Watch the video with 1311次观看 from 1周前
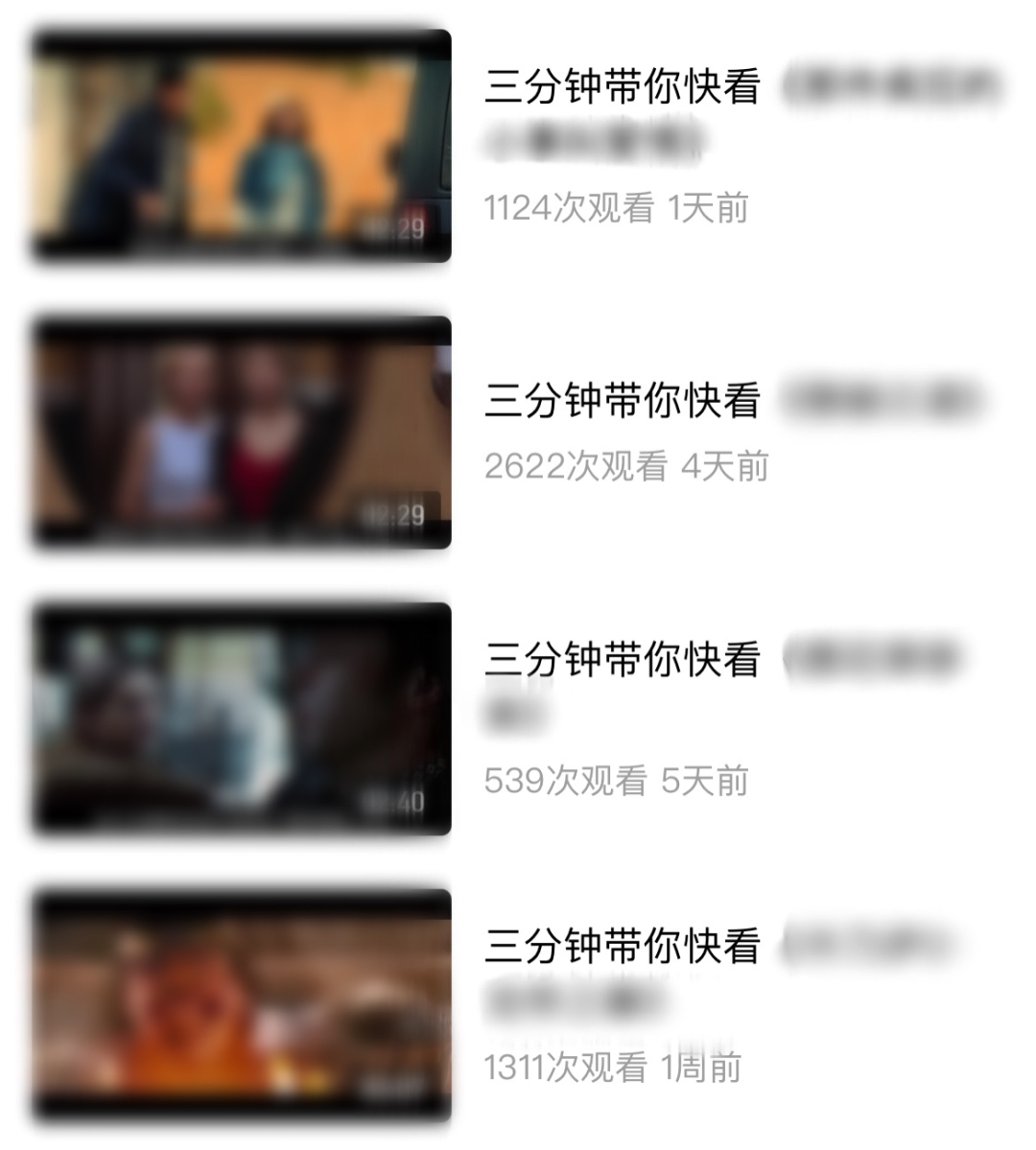This screenshot has width=1036, height=1150. 242,1004
